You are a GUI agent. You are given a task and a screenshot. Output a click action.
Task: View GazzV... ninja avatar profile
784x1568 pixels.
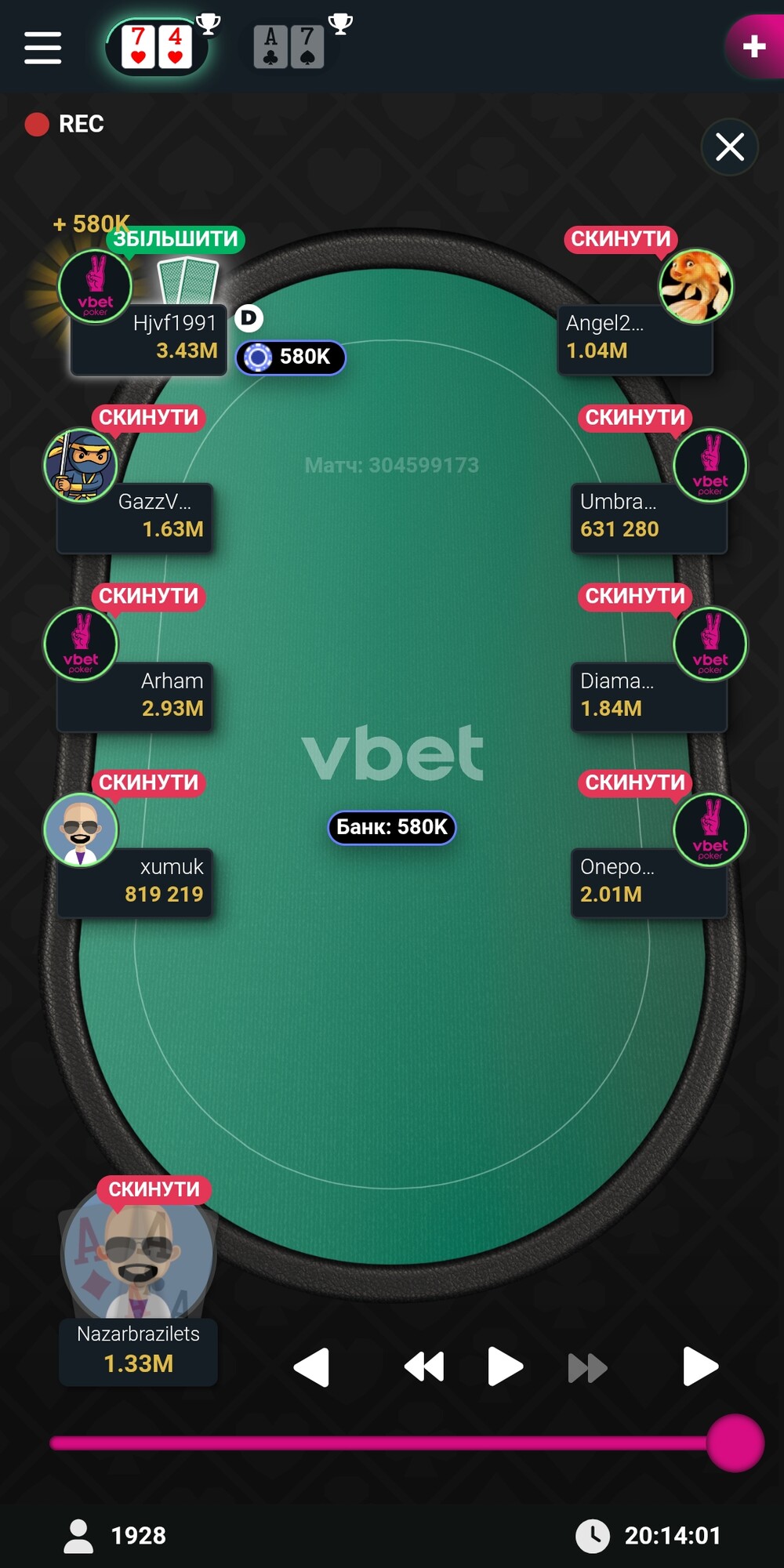81,465
